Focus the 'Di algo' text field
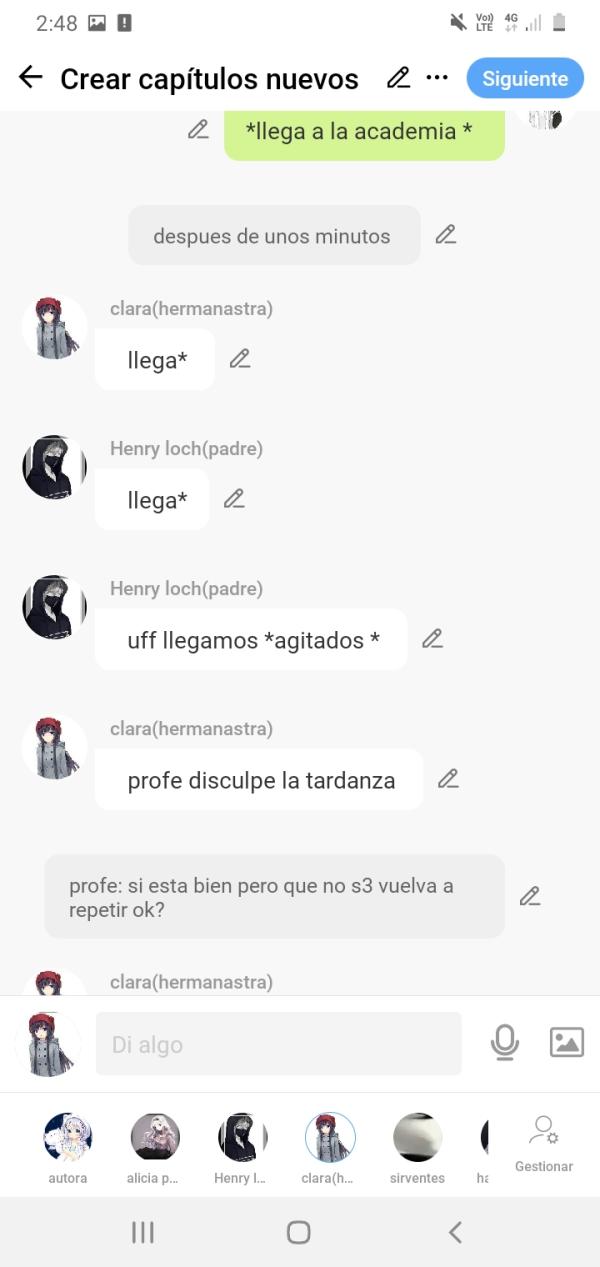Image resolution: width=600 pixels, height=1267 pixels. [278, 1044]
